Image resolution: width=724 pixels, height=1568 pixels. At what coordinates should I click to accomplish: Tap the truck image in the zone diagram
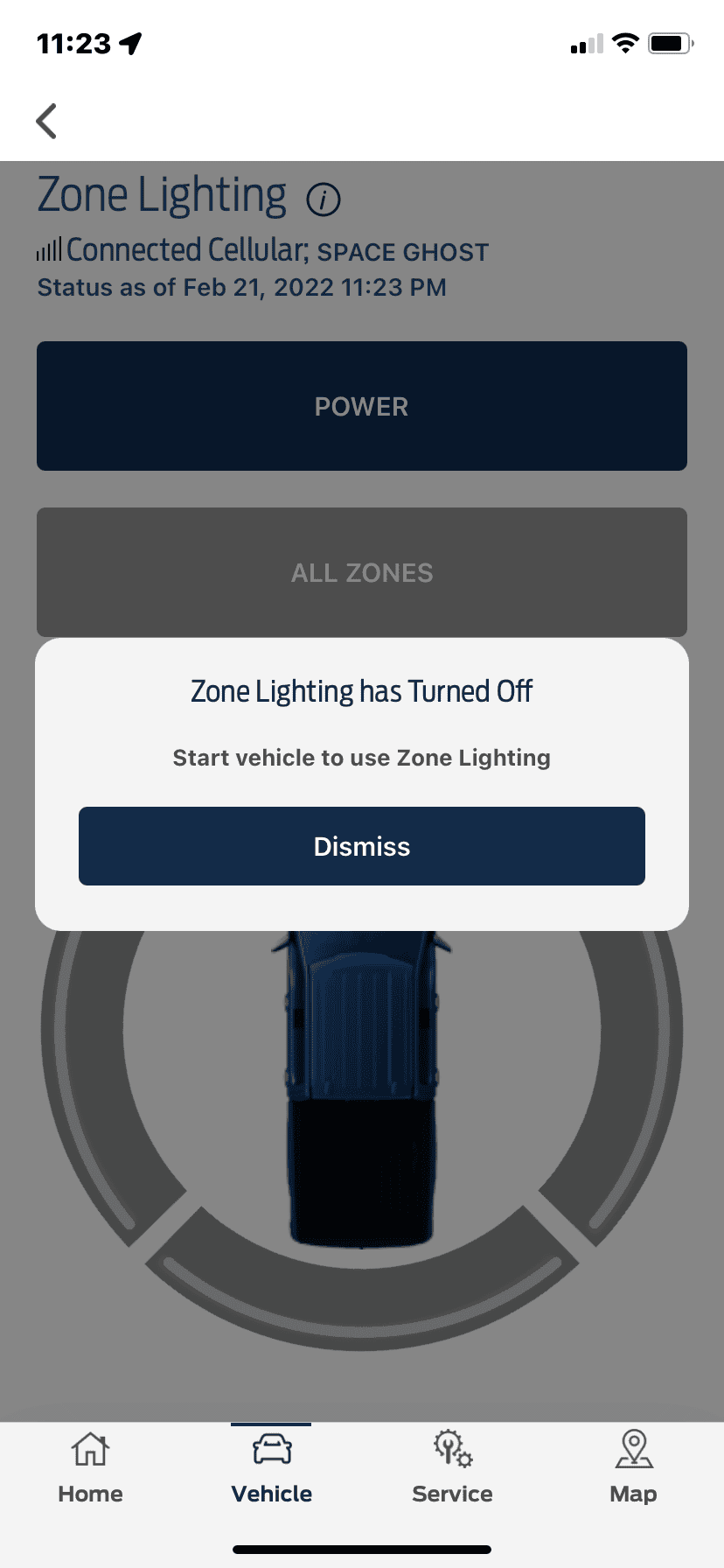click(x=361, y=1076)
